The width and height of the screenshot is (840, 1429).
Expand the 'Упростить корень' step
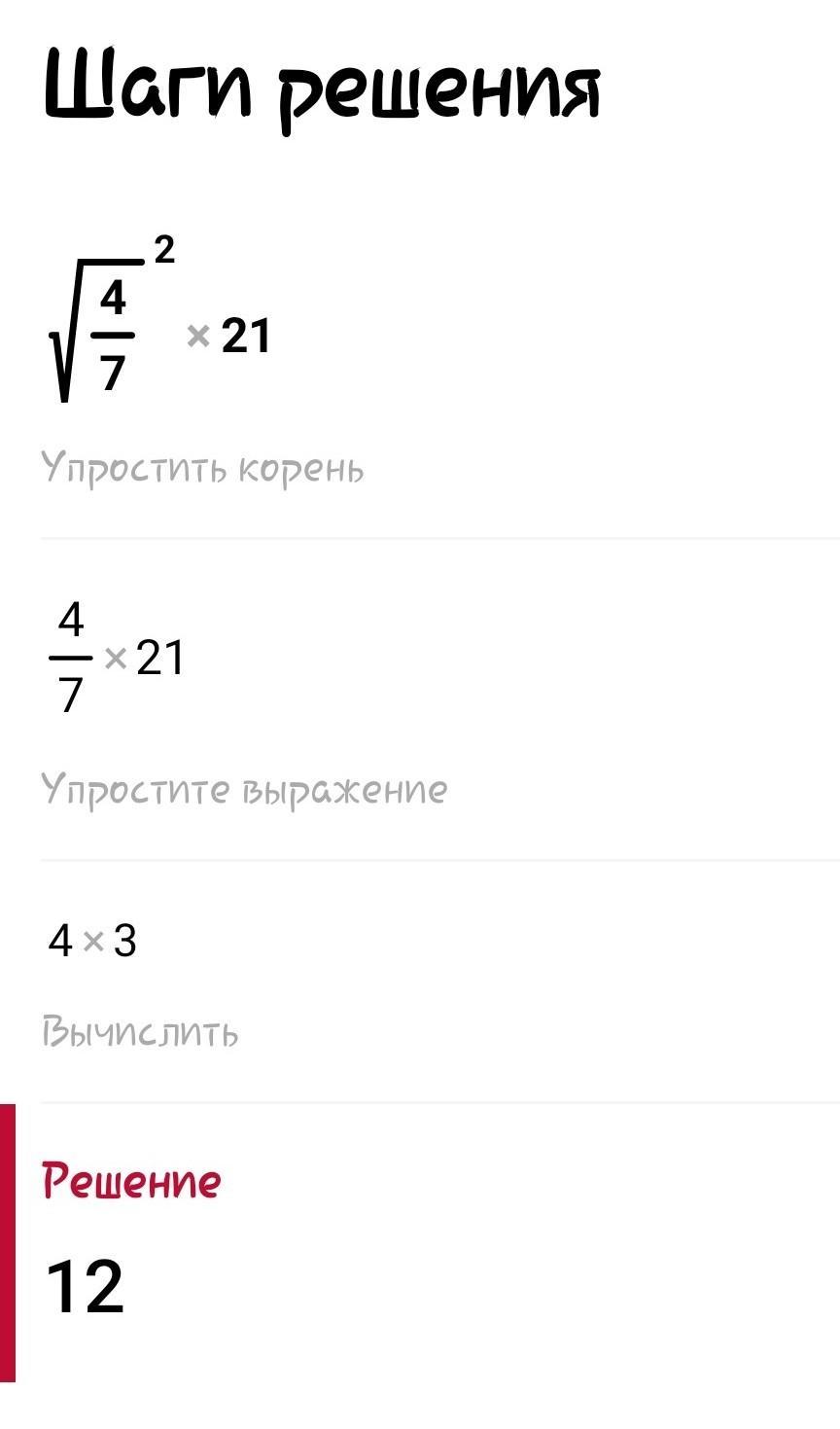(x=203, y=469)
